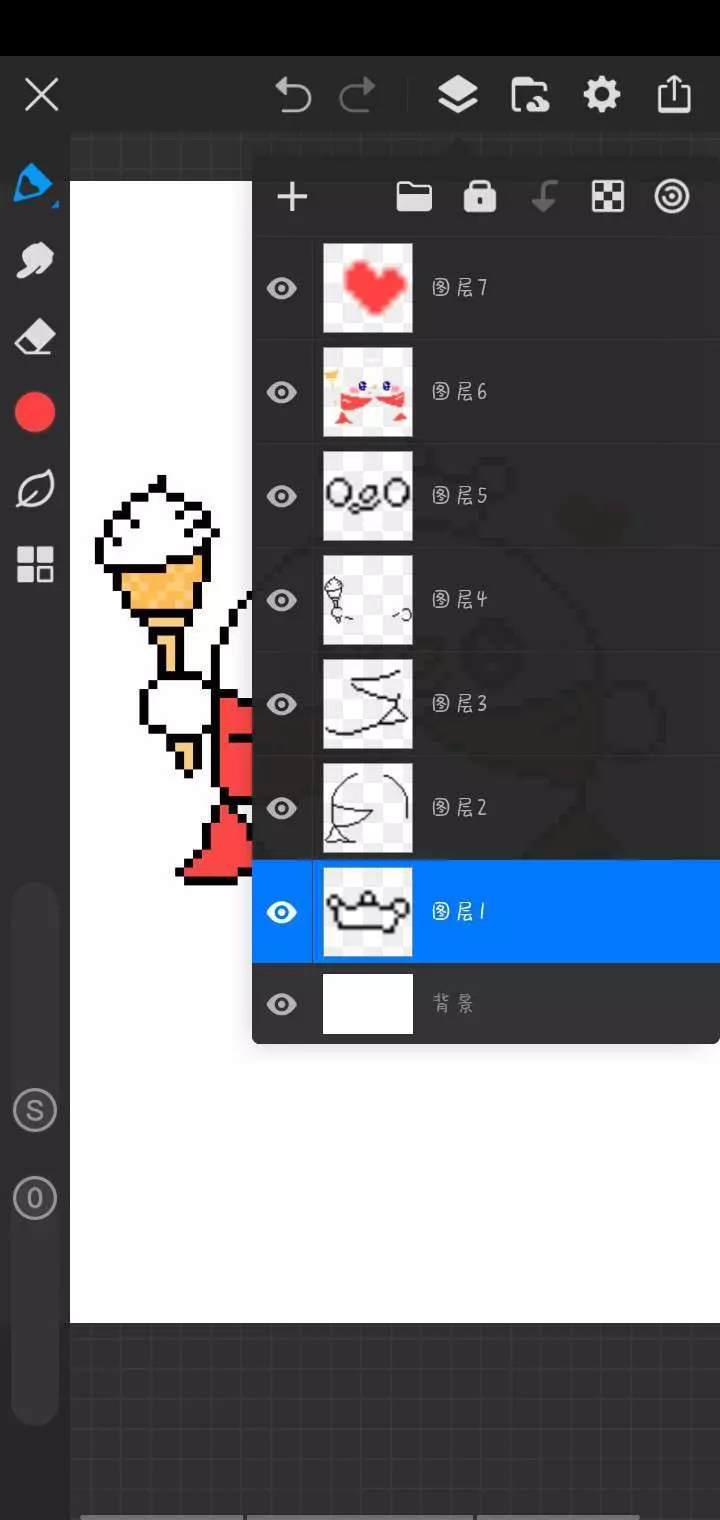Select the smudge tool
This screenshot has height=1520, width=720.
click(x=35, y=261)
